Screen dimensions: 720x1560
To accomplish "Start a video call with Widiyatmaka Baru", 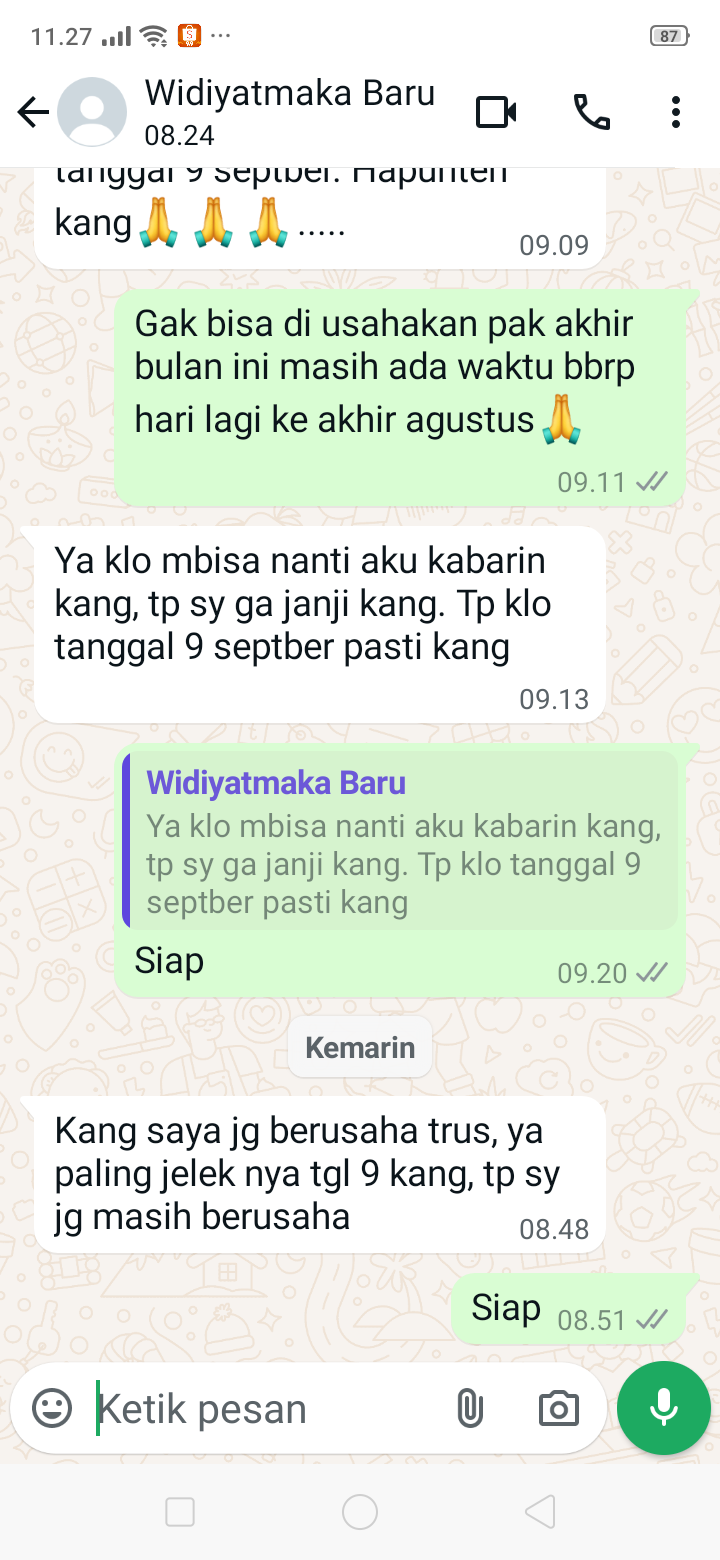I will [496, 112].
